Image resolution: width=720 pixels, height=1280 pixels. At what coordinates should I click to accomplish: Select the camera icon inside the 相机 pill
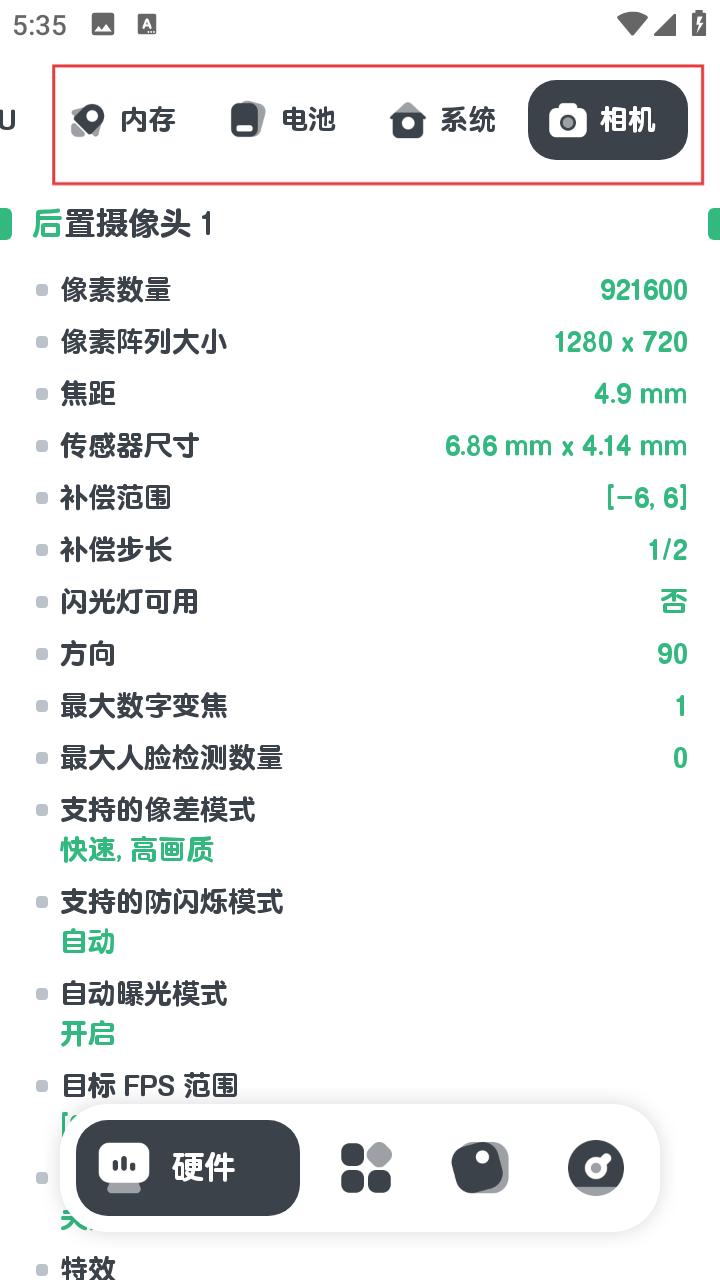coord(567,120)
